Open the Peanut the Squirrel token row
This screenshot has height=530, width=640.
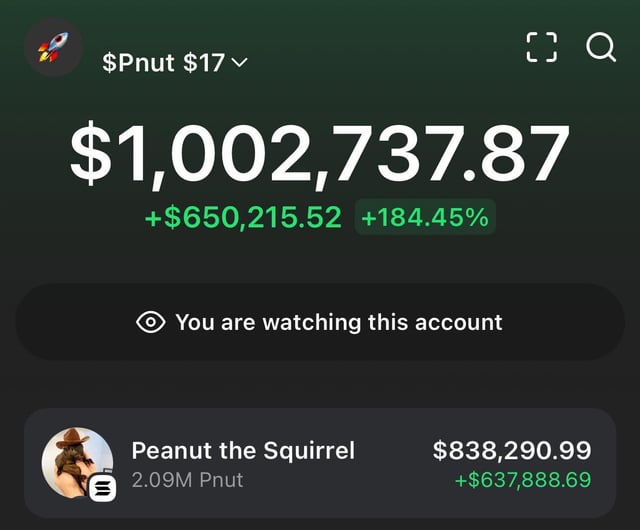point(320,463)
